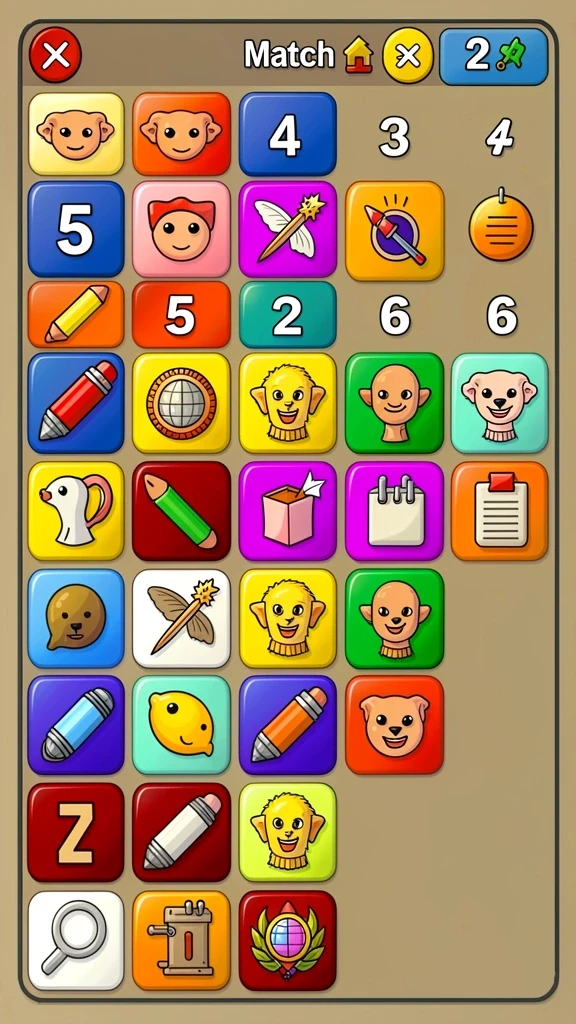This screenshot has height=1024, width=576.
Task: Select the globe and laurel emblem tile
Action: [x=287, y=940]
